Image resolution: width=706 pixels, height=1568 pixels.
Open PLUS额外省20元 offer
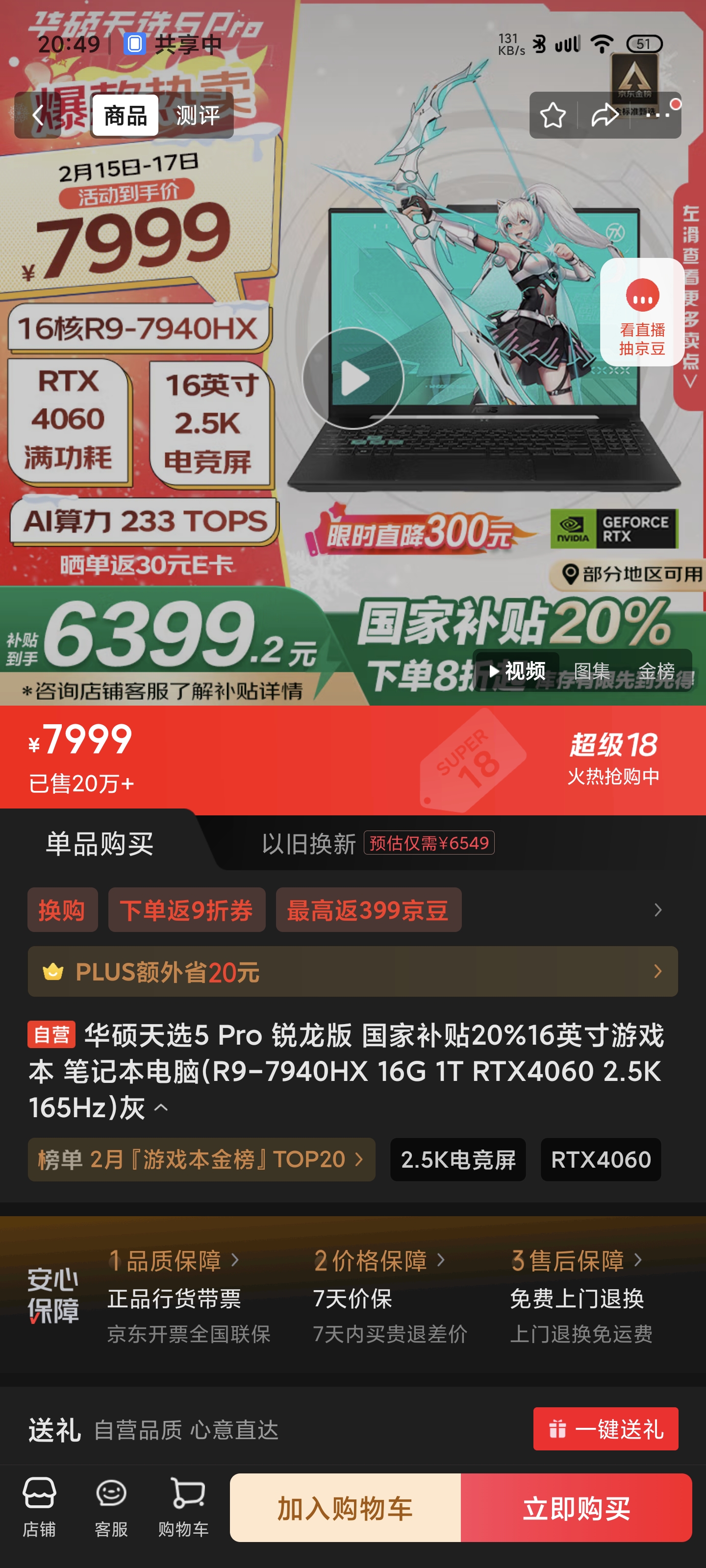[352, 971]
